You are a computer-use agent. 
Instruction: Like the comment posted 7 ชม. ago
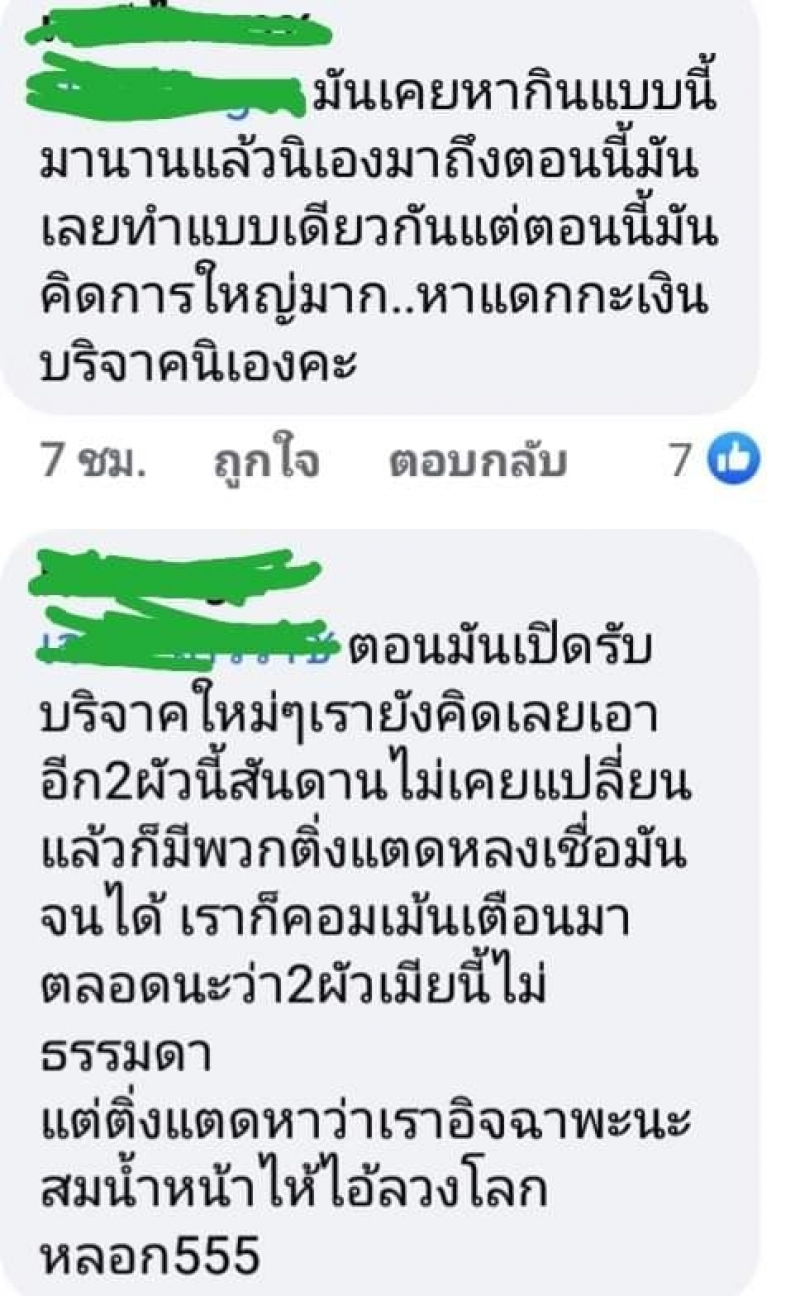(x=266, y=461)
